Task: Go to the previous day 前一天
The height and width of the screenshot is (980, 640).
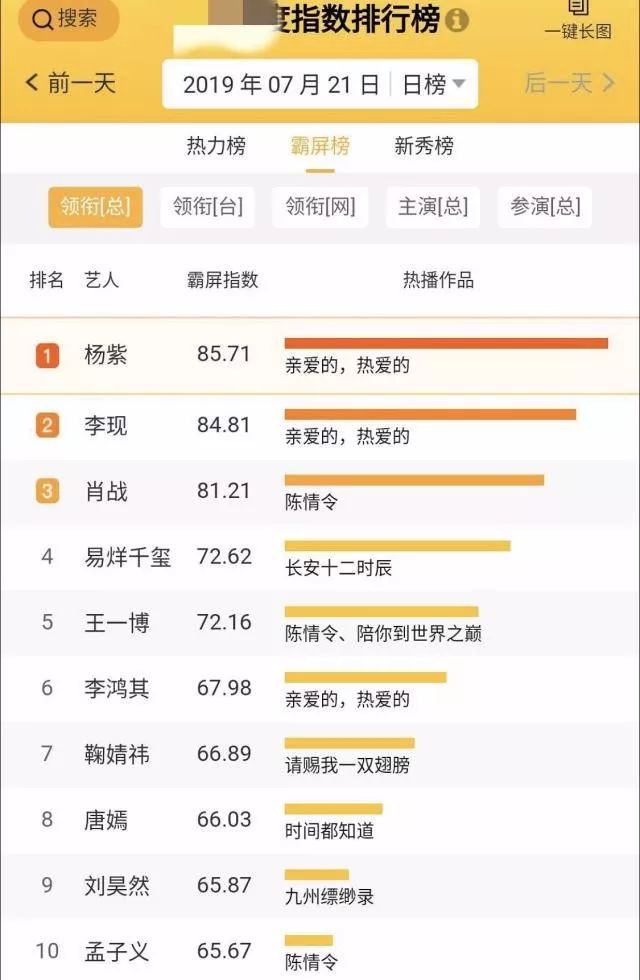Action: (x=70, y=83)
